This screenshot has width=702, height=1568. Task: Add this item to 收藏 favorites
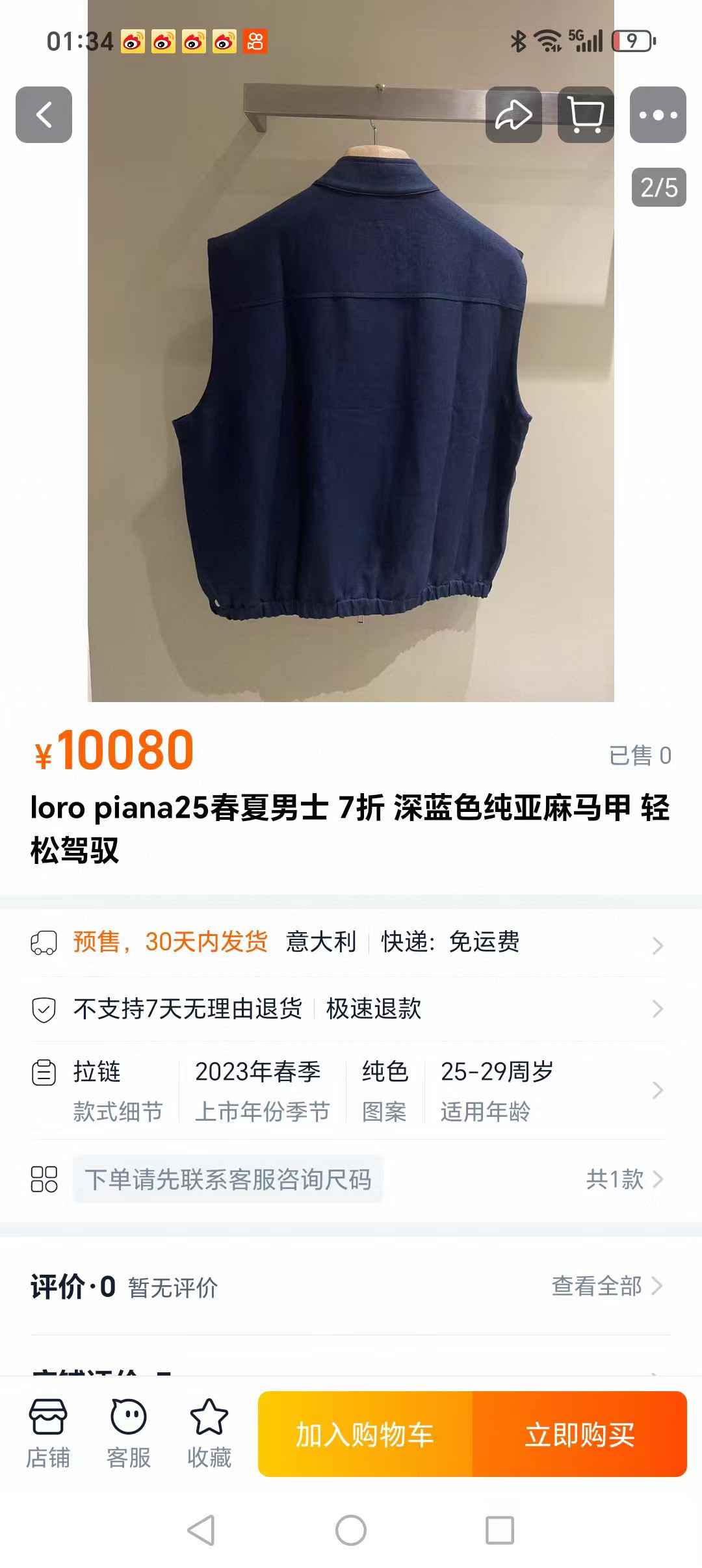point(209,1435)
